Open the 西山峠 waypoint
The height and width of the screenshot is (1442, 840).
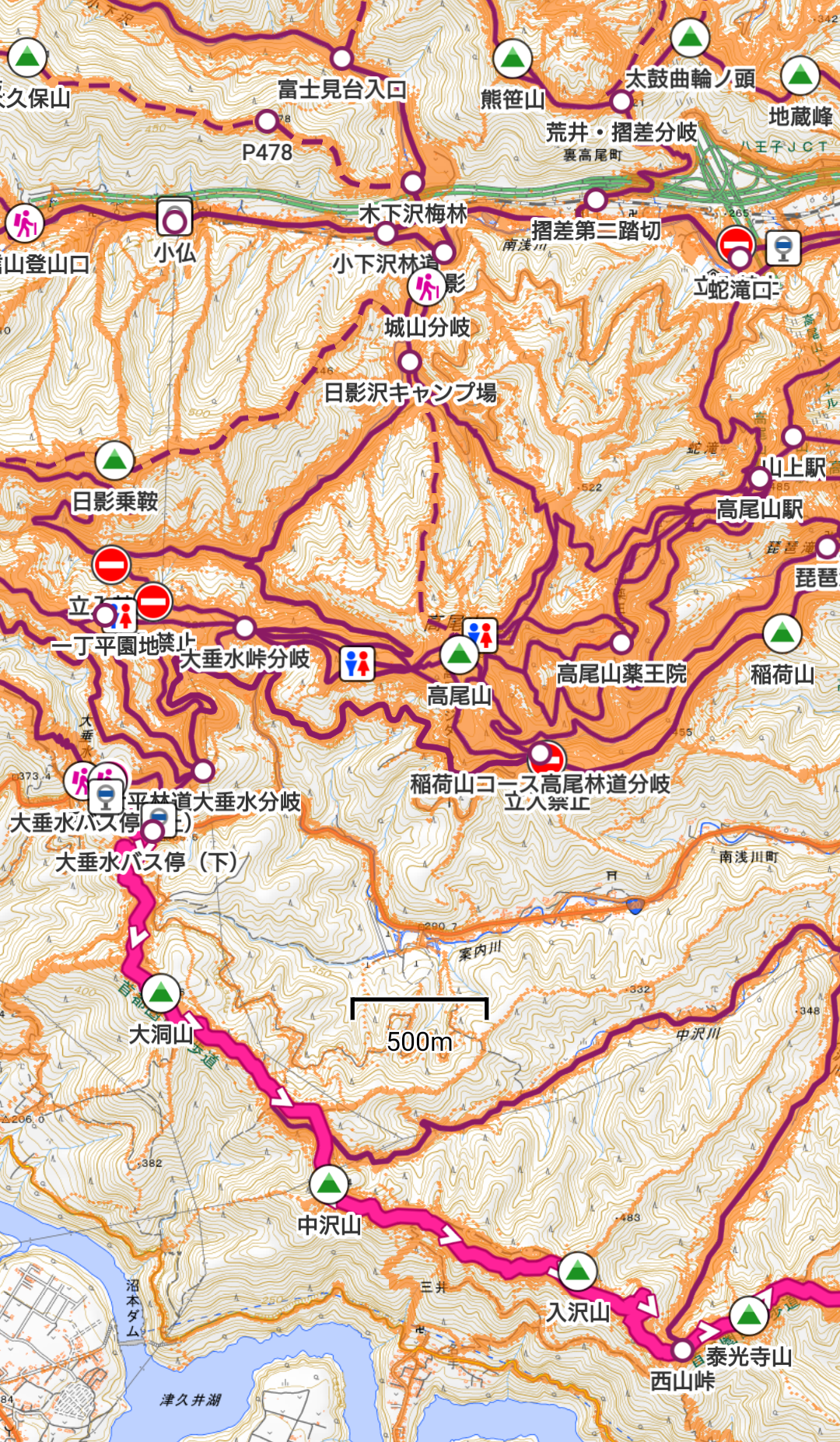click(x=682, y=1349)
